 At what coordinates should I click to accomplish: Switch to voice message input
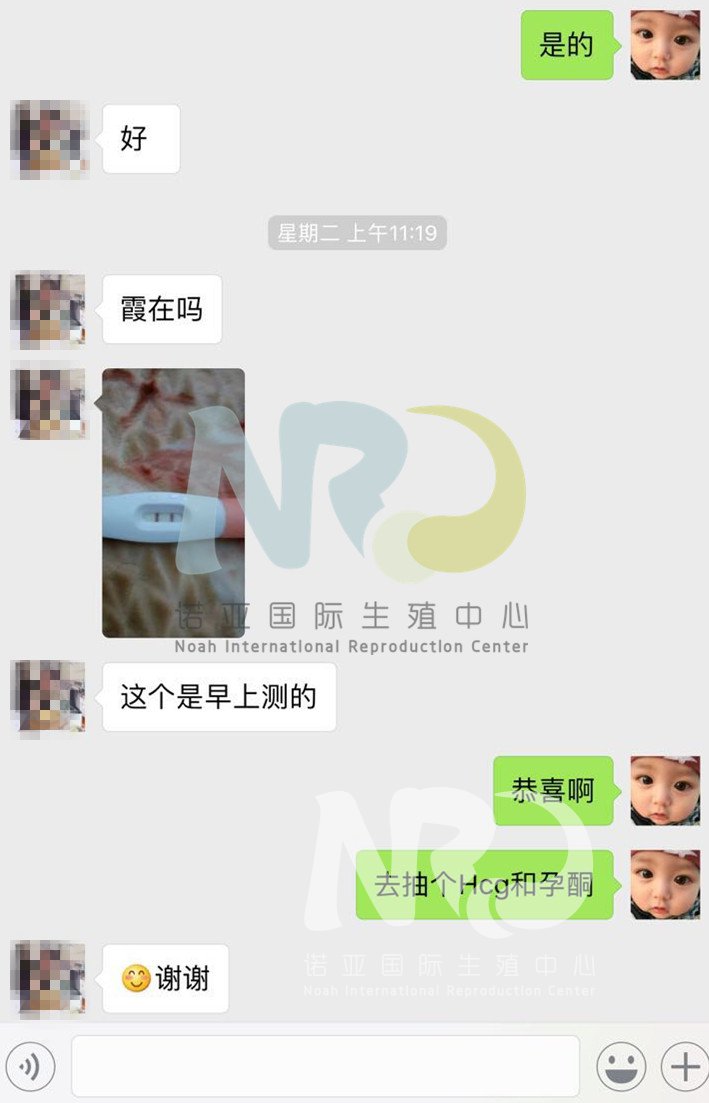click(x=30, y=1067)
